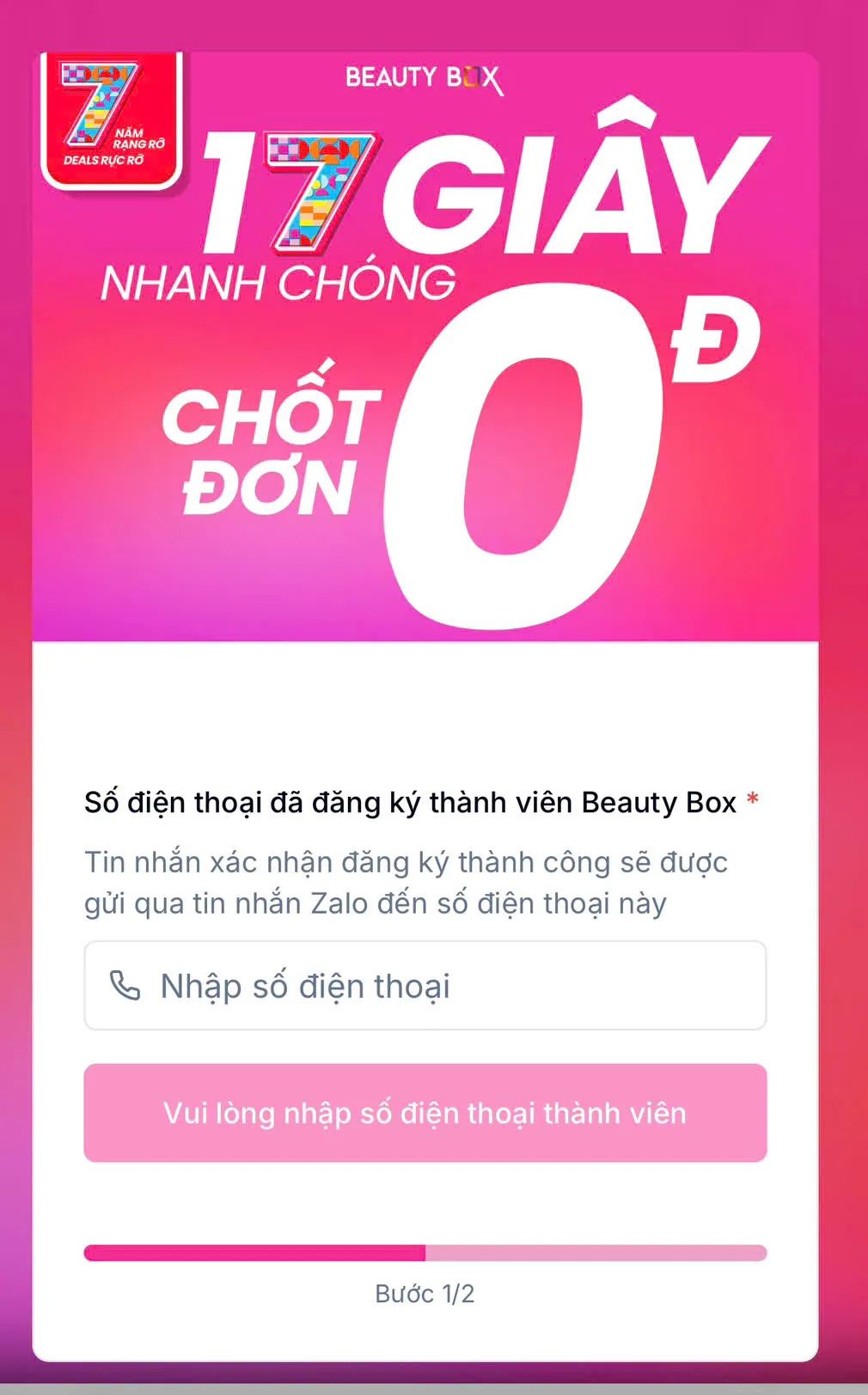This screenshot has width=868, height=1395.
Task: Tap 'Vui lòng nhập số điện thoại thành viên' button
Action: 425,1113
